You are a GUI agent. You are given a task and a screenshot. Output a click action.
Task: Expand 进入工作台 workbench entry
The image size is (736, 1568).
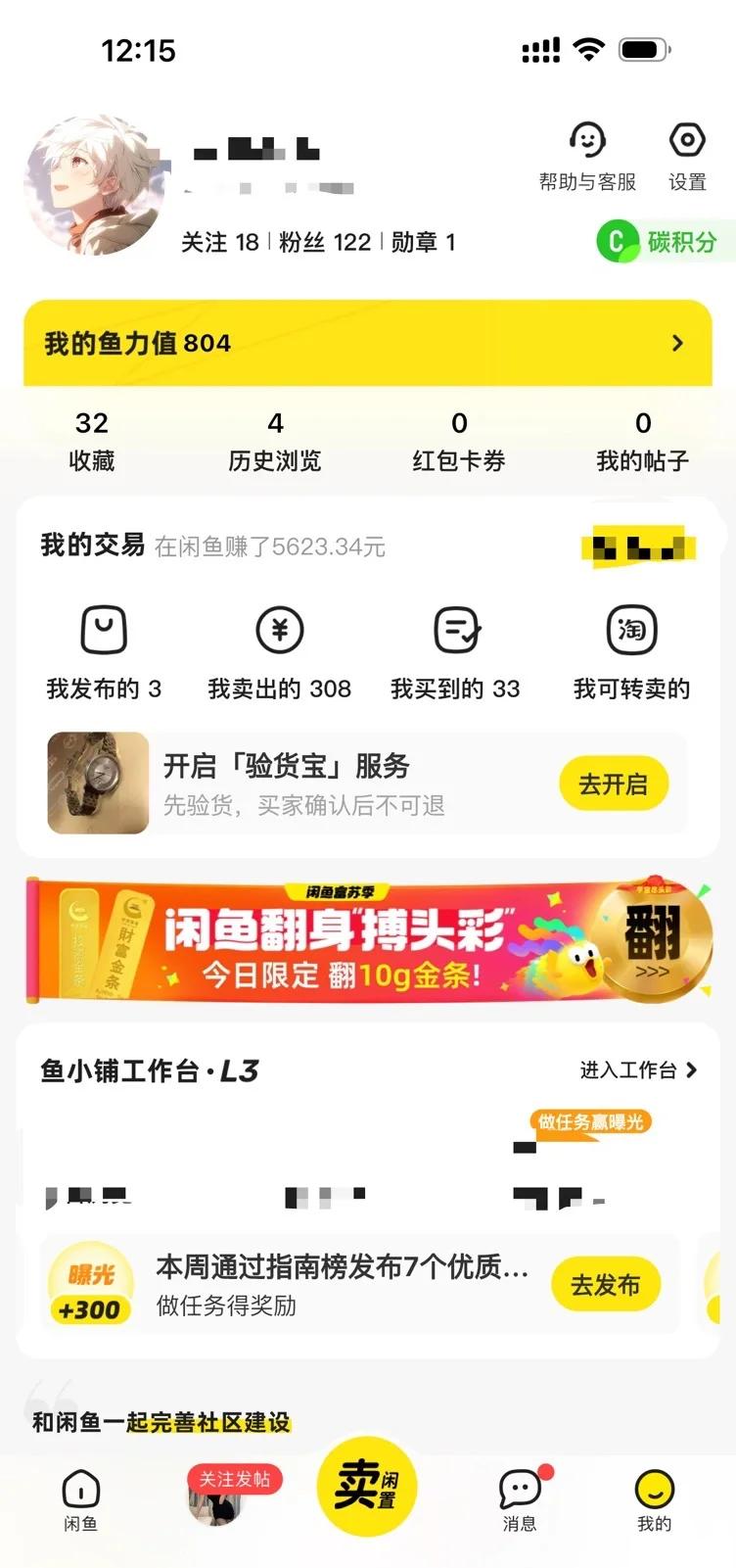[637, 1071]
